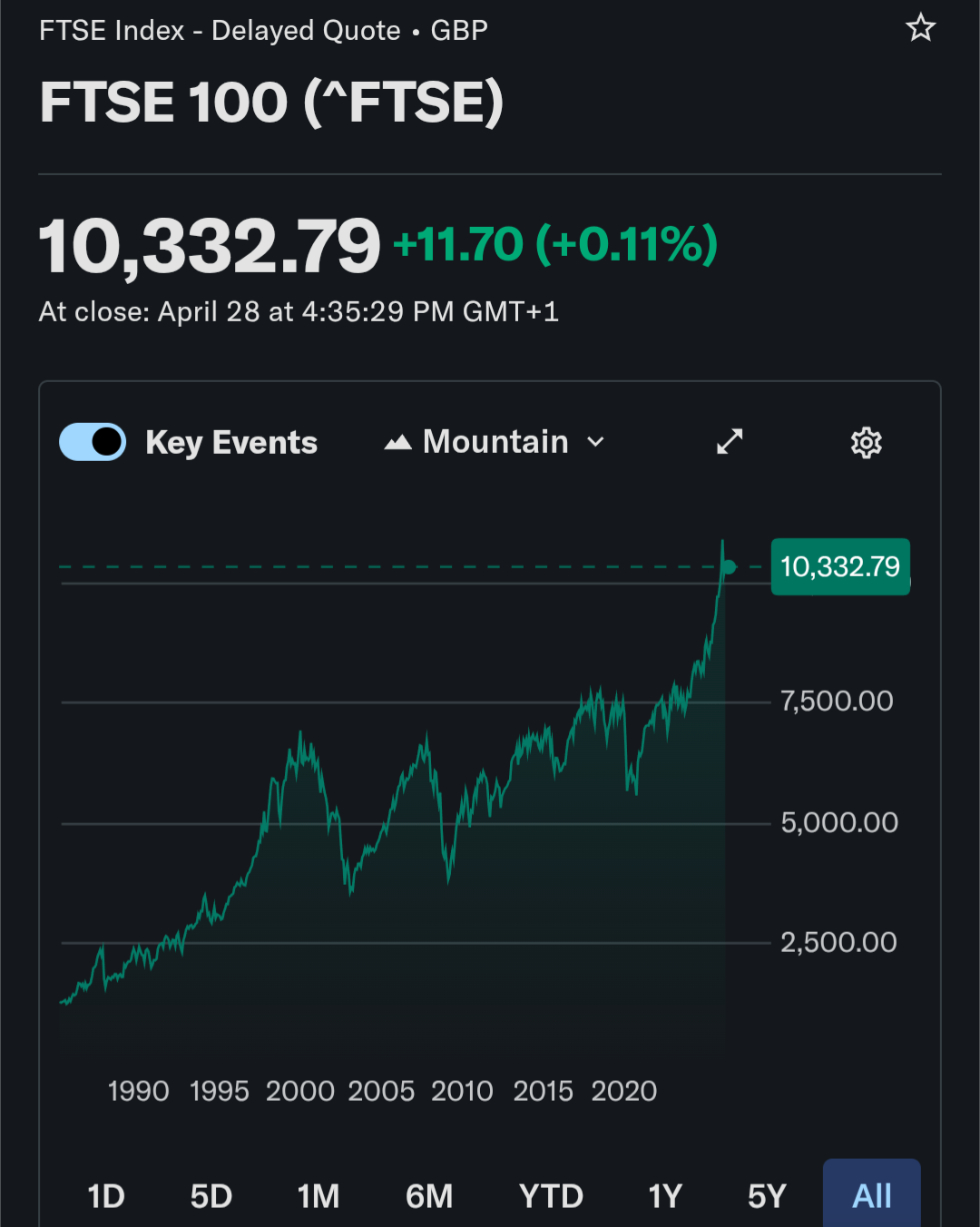The width and height of the screenshot is (980, 1227).
Task: Expand the chart to full screen
Action: [x=730, y=442]
